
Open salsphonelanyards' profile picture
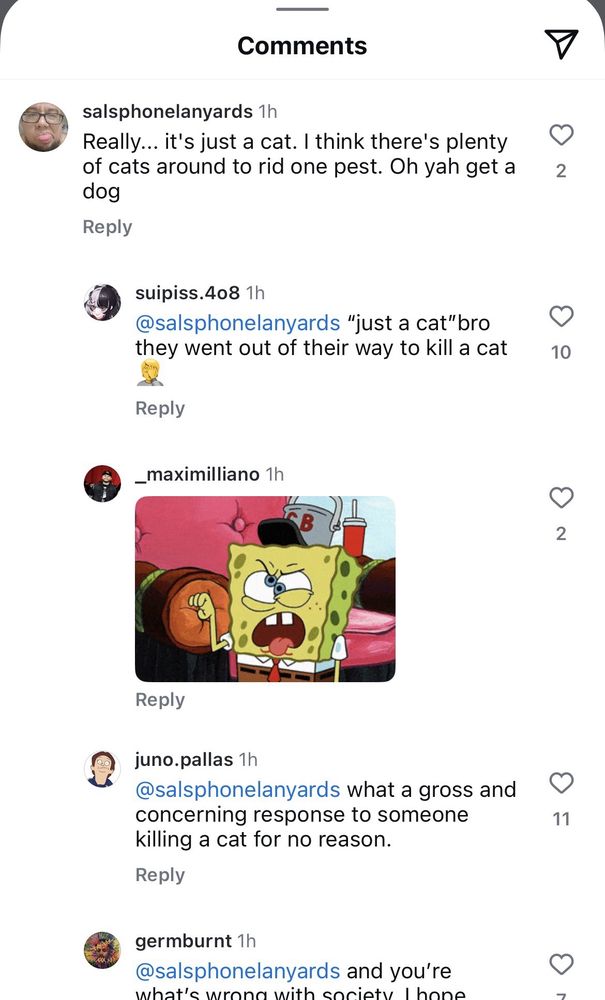(x=44, y=127)
